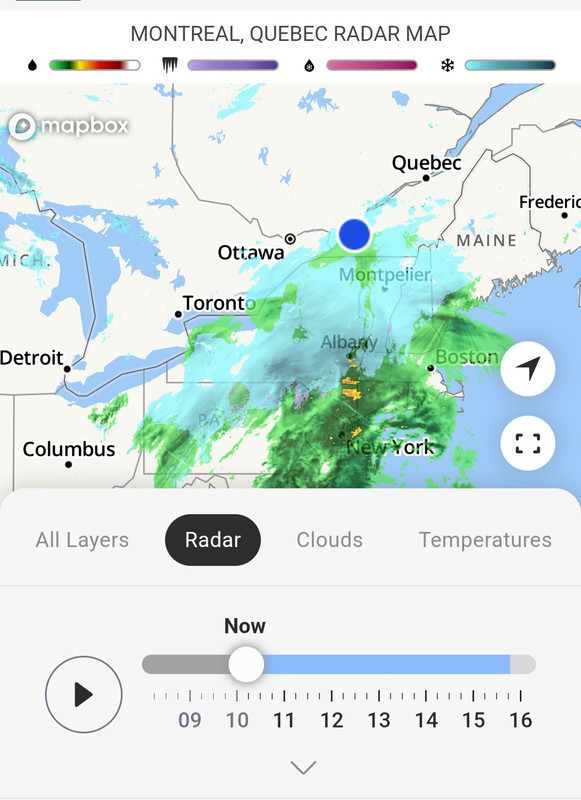Jump to hour 13 on the timeline
The width and height of the screenshot is (581, 800).
[378, 720]
